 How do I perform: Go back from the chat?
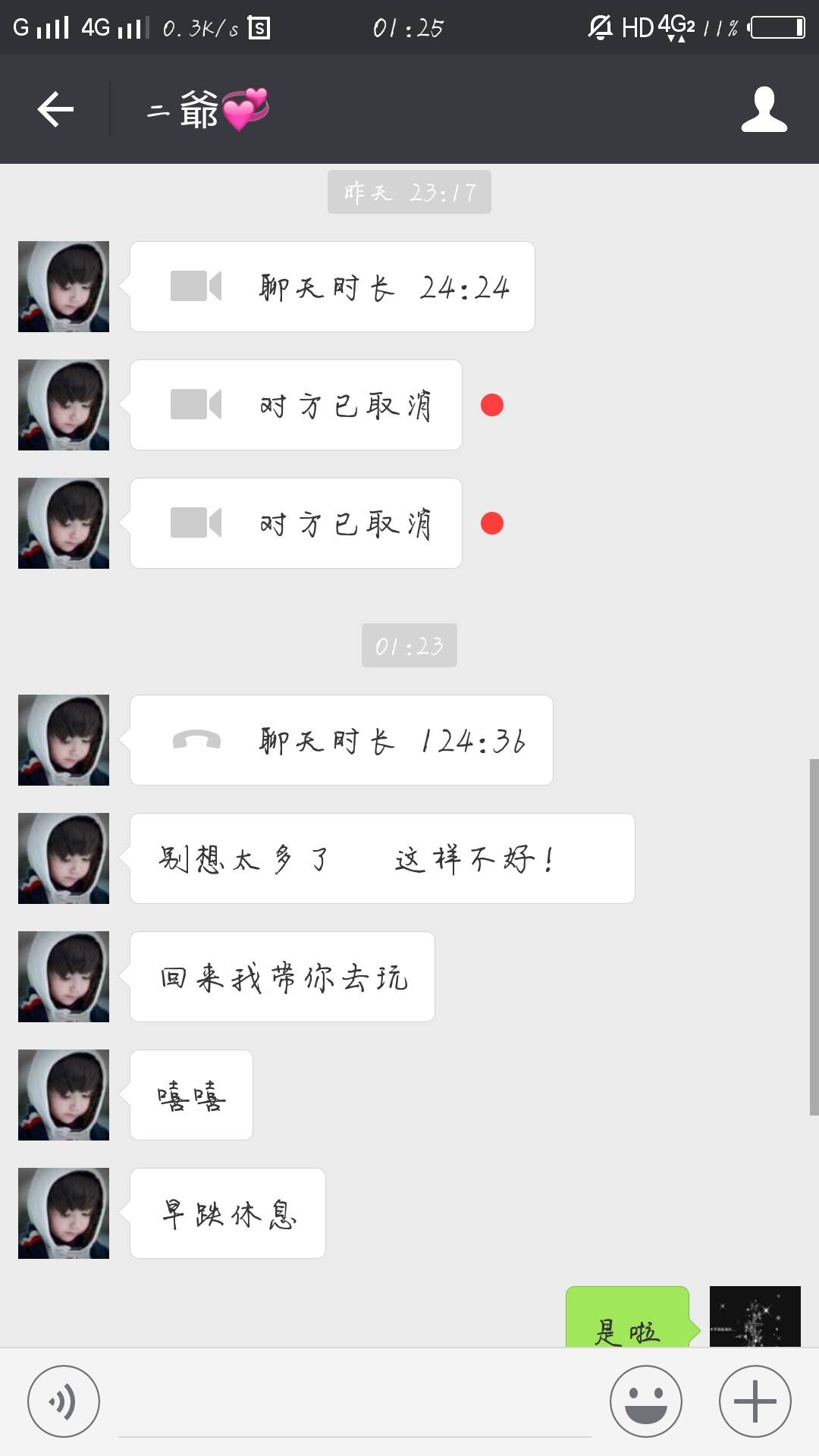point(55,109)
